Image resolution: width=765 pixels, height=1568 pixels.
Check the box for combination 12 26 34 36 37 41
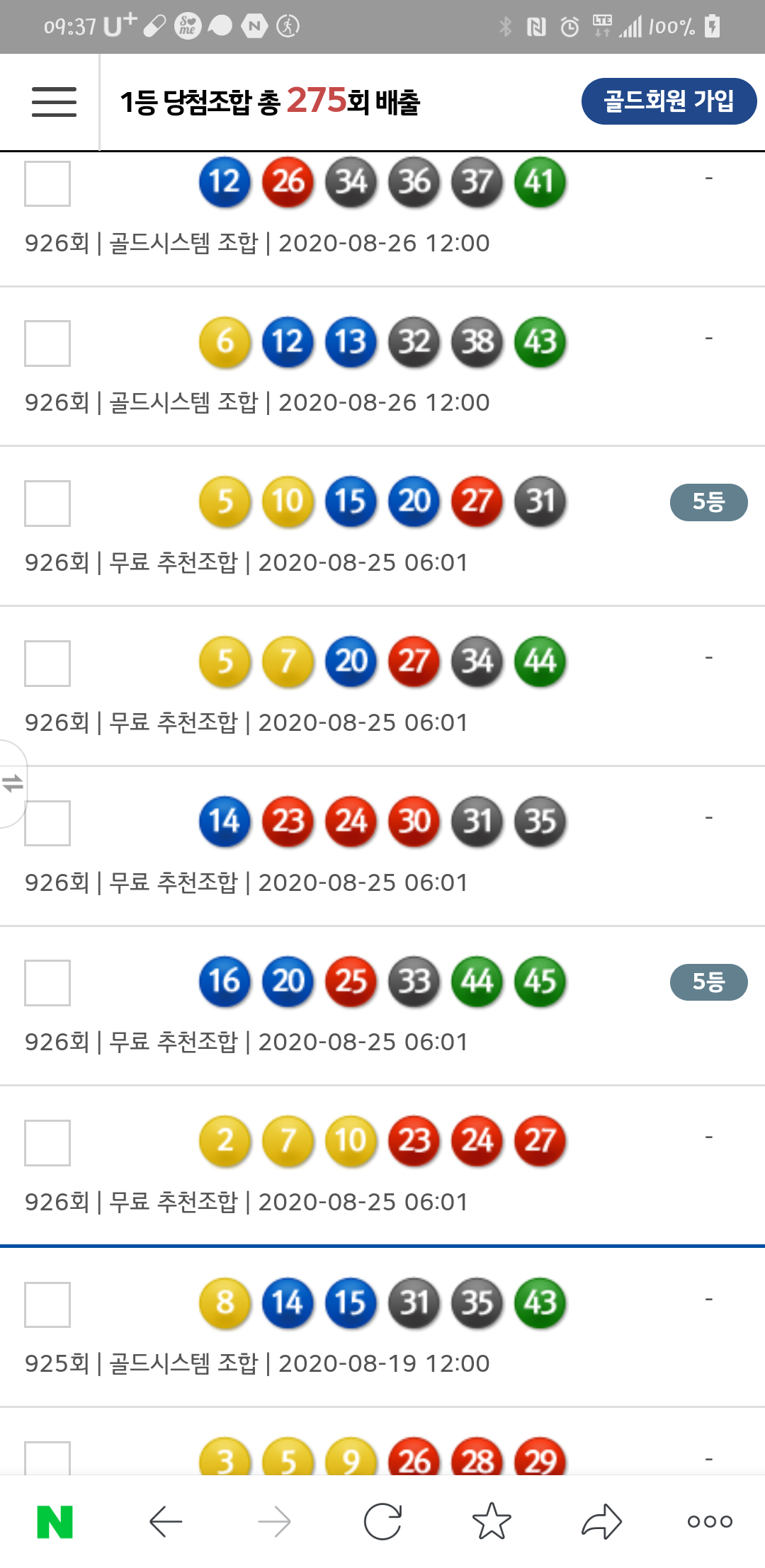click(x=47, y=183)
